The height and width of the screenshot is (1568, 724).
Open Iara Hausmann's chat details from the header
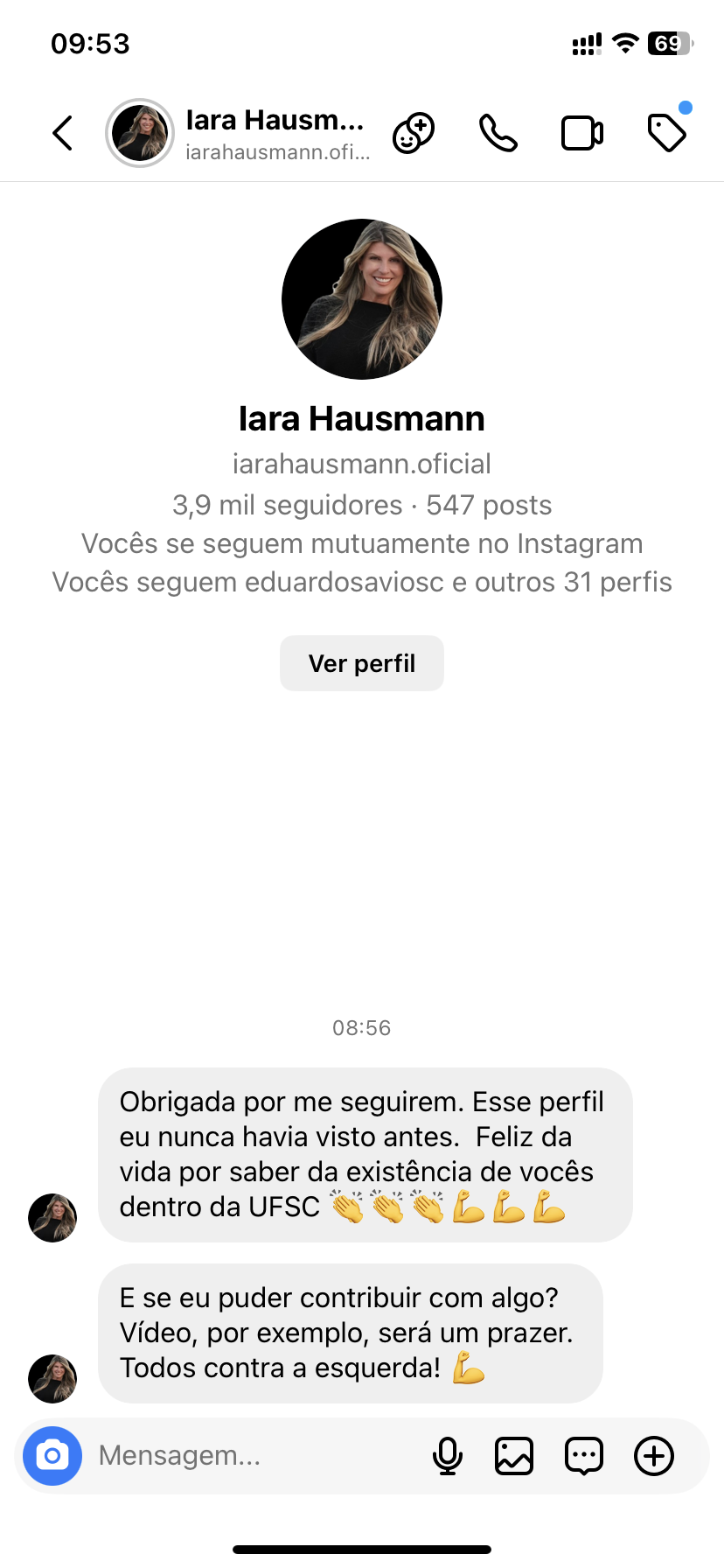click(275, 133)
